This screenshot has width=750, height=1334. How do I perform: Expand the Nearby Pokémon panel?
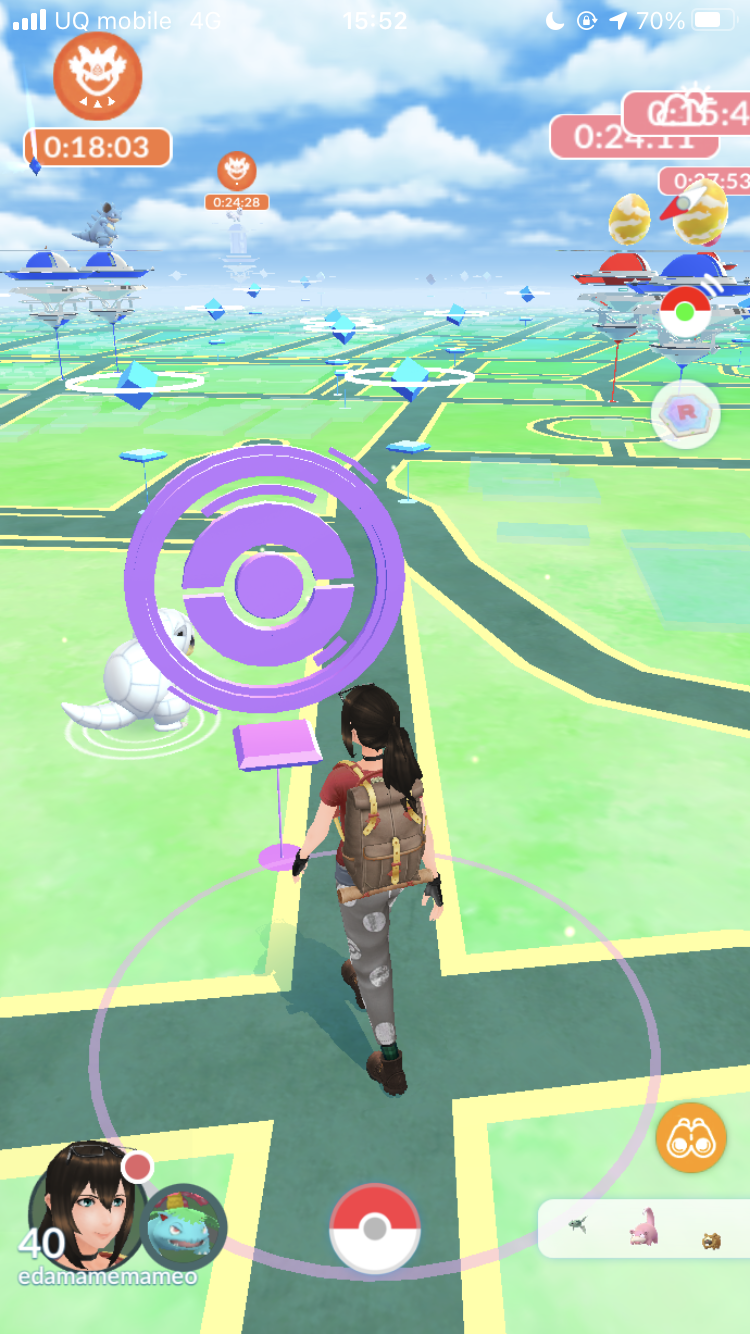(642, 1228)
